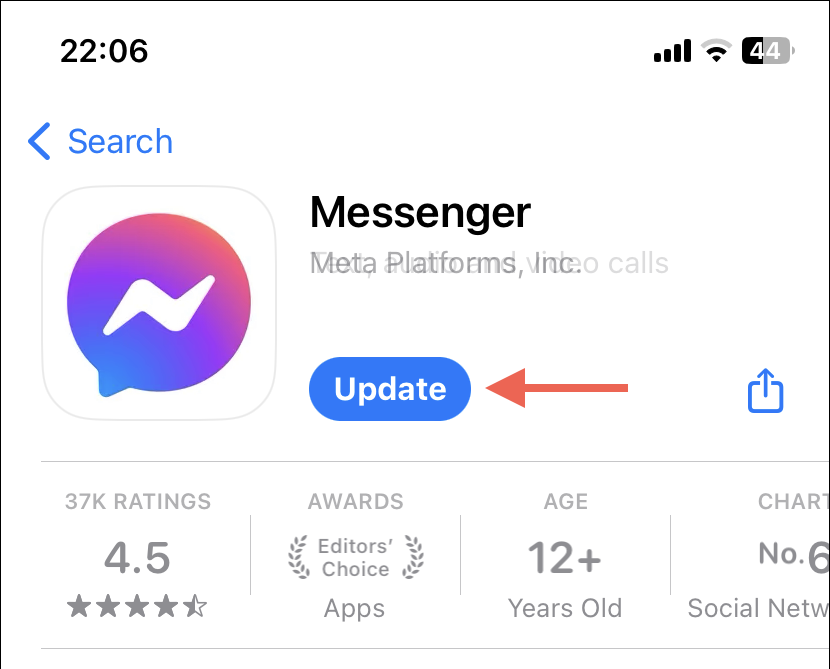The height and width of the screenshot is (669, 830).
Task: Open the 12+ age rating details
Action: coord(564,557)
